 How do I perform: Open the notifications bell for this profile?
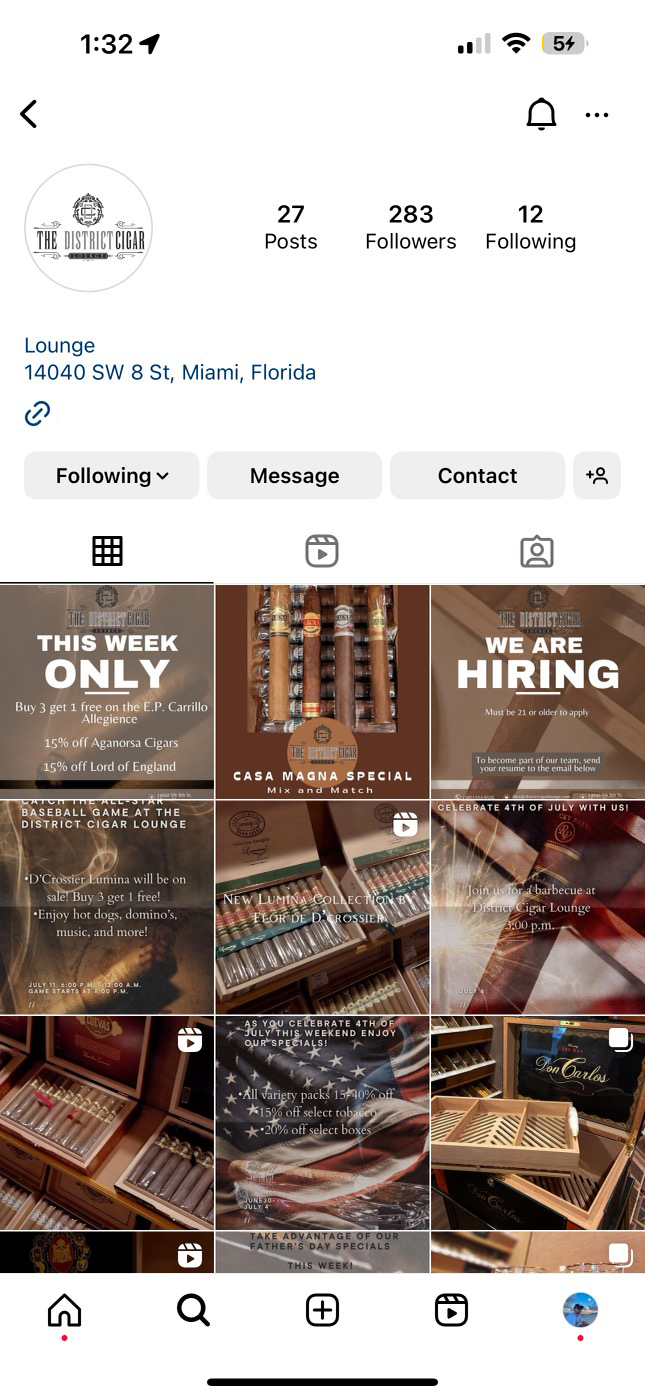coord(541,115)
